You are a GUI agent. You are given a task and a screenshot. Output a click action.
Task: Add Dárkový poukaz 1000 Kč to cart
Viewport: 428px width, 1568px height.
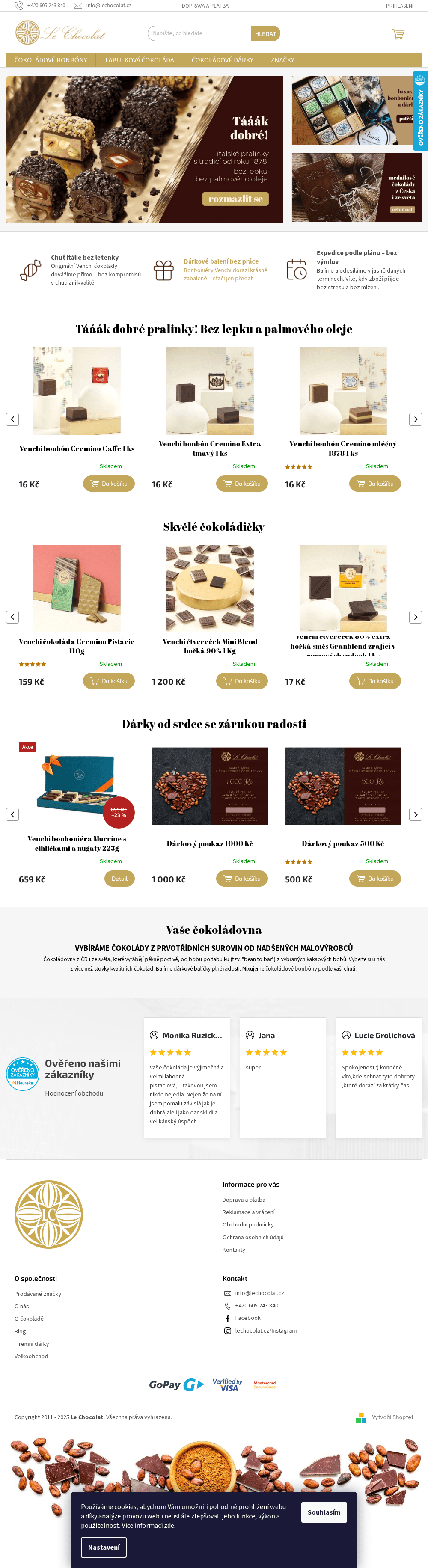click(x=242, y=878)
